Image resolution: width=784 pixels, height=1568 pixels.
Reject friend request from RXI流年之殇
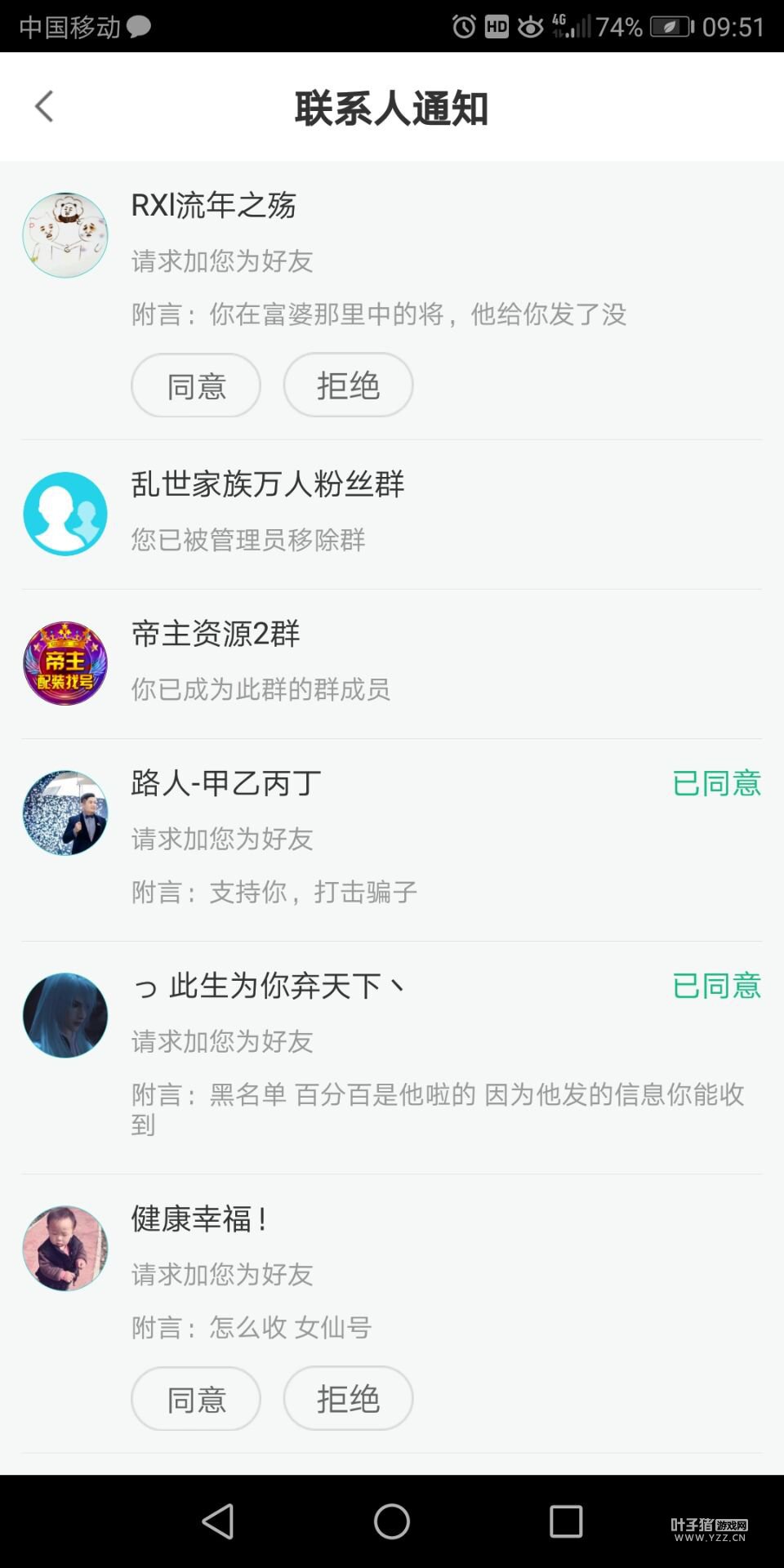click(348, 385)
